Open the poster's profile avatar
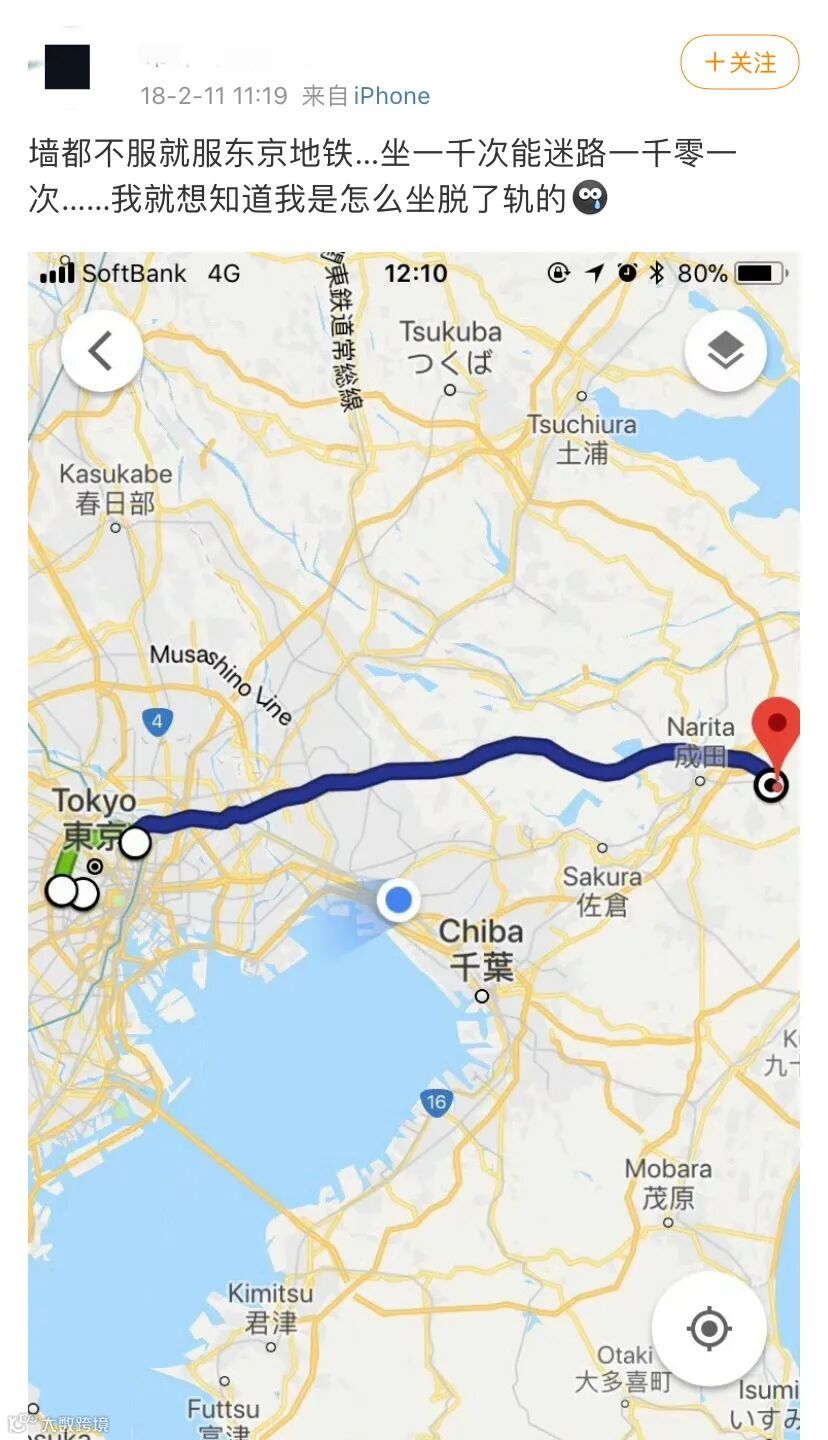This screenshot has width=828, height=1440. (67, 67)
